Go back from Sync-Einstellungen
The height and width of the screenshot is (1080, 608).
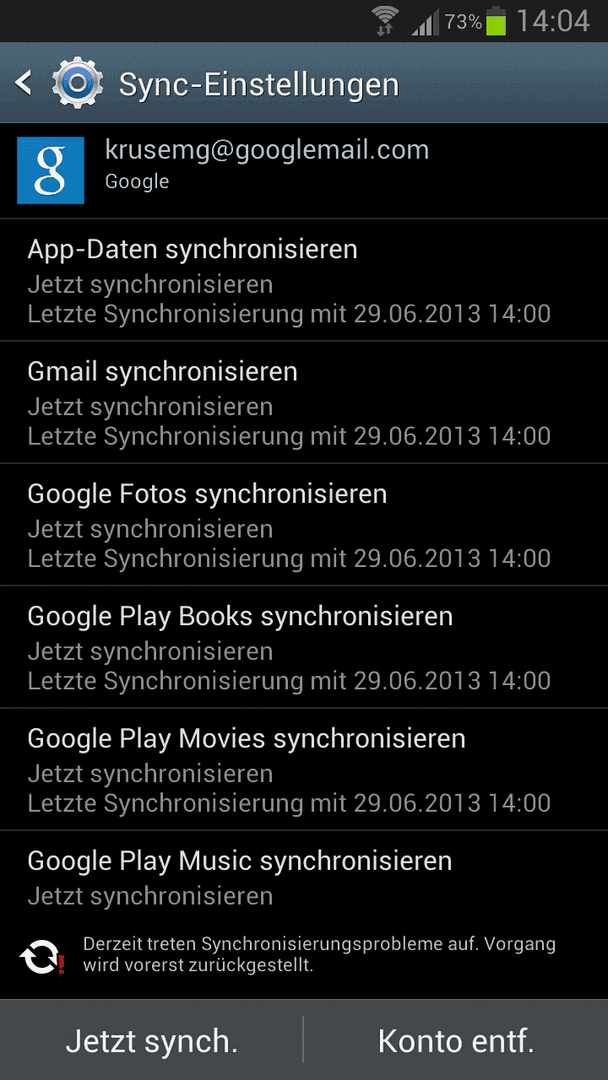pos(24,83)
